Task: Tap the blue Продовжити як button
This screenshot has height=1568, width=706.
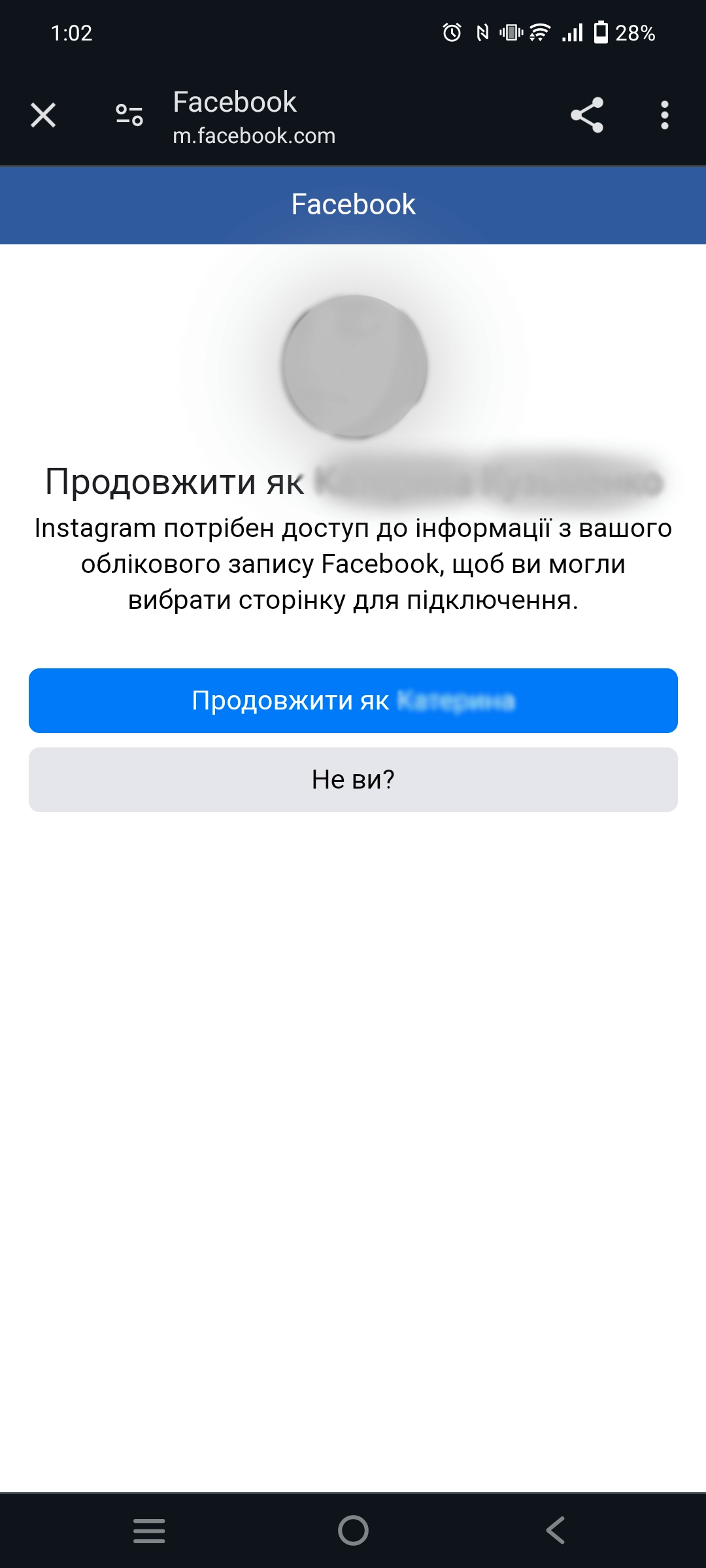Action: coord(353,700)
